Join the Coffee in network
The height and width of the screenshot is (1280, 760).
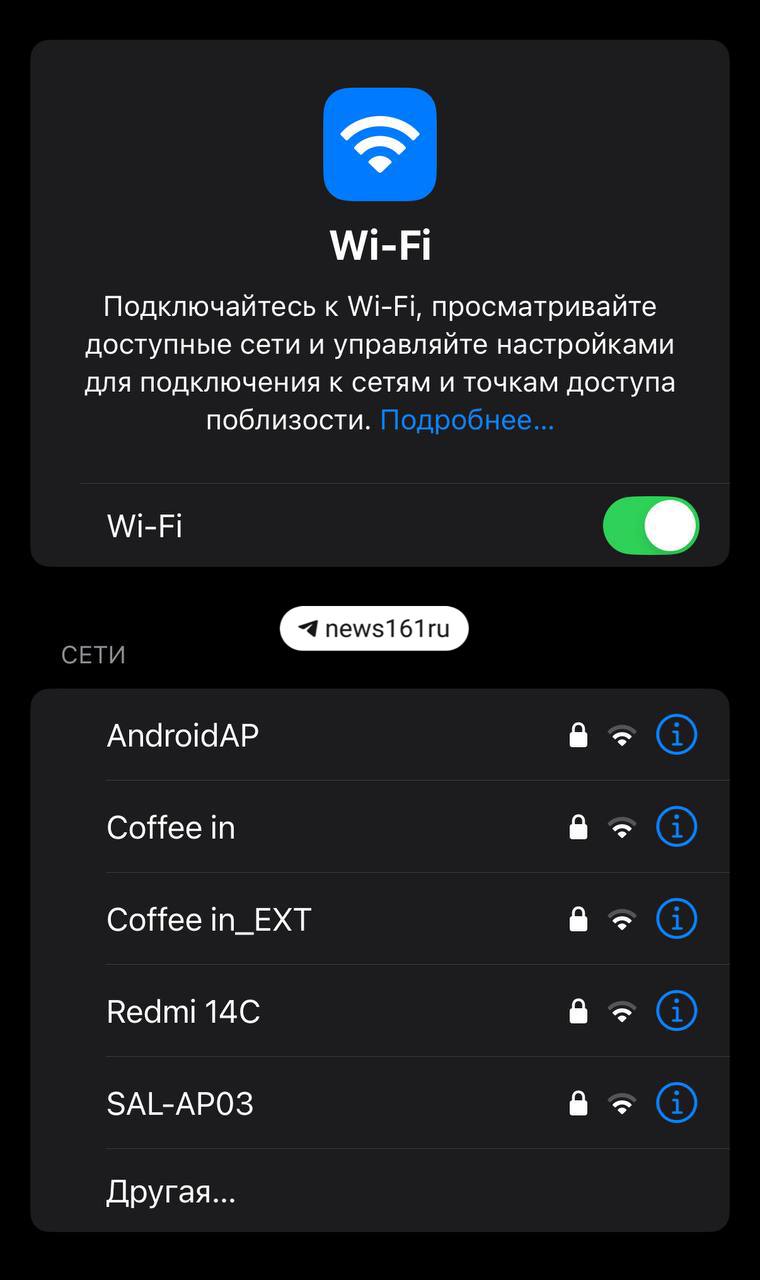(380, 827)
